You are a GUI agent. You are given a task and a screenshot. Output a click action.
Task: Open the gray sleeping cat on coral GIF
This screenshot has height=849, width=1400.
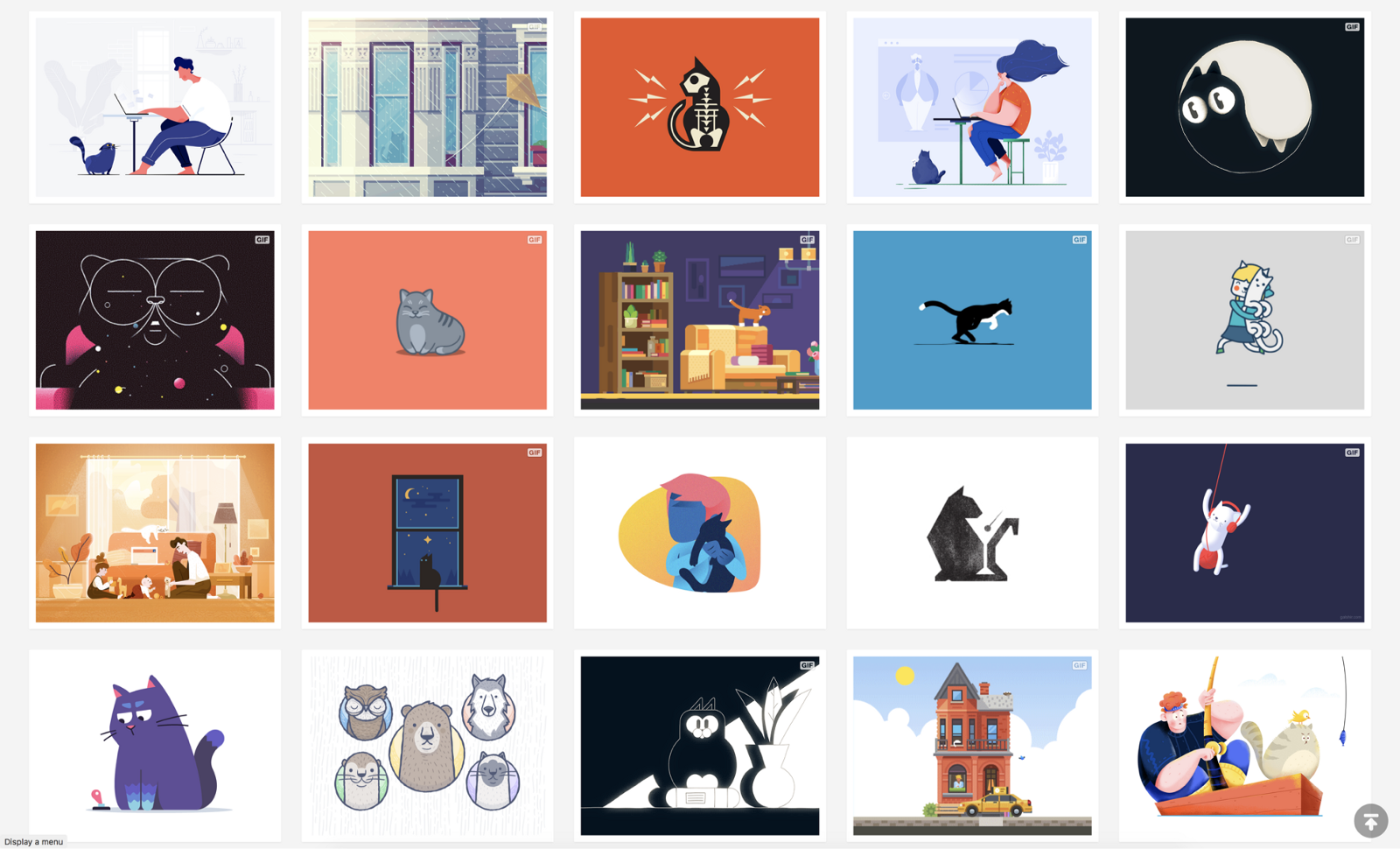427,319
